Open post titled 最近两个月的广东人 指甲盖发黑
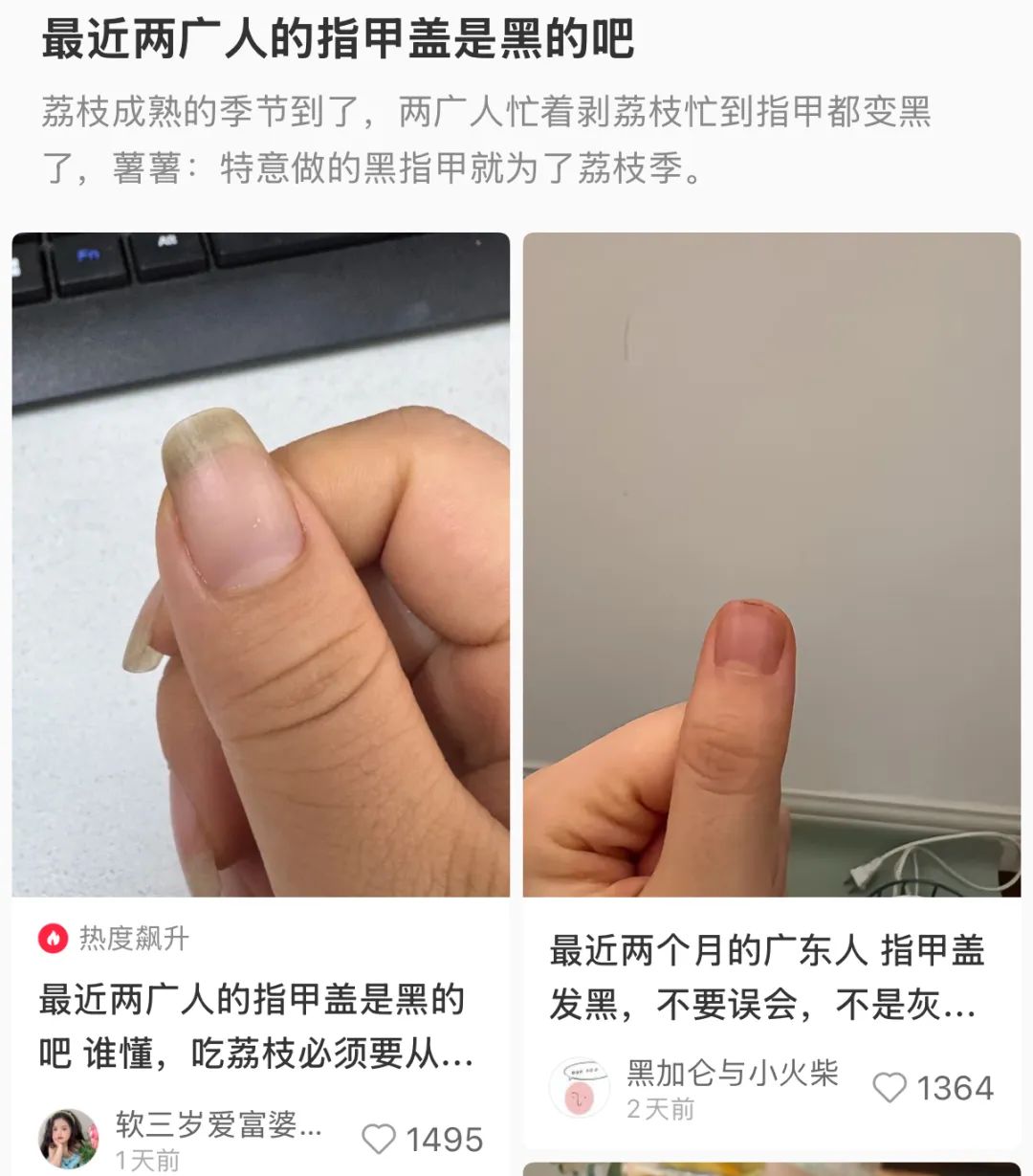The height and width of the screenshot is (1176, 1033). tap(765, 977)
